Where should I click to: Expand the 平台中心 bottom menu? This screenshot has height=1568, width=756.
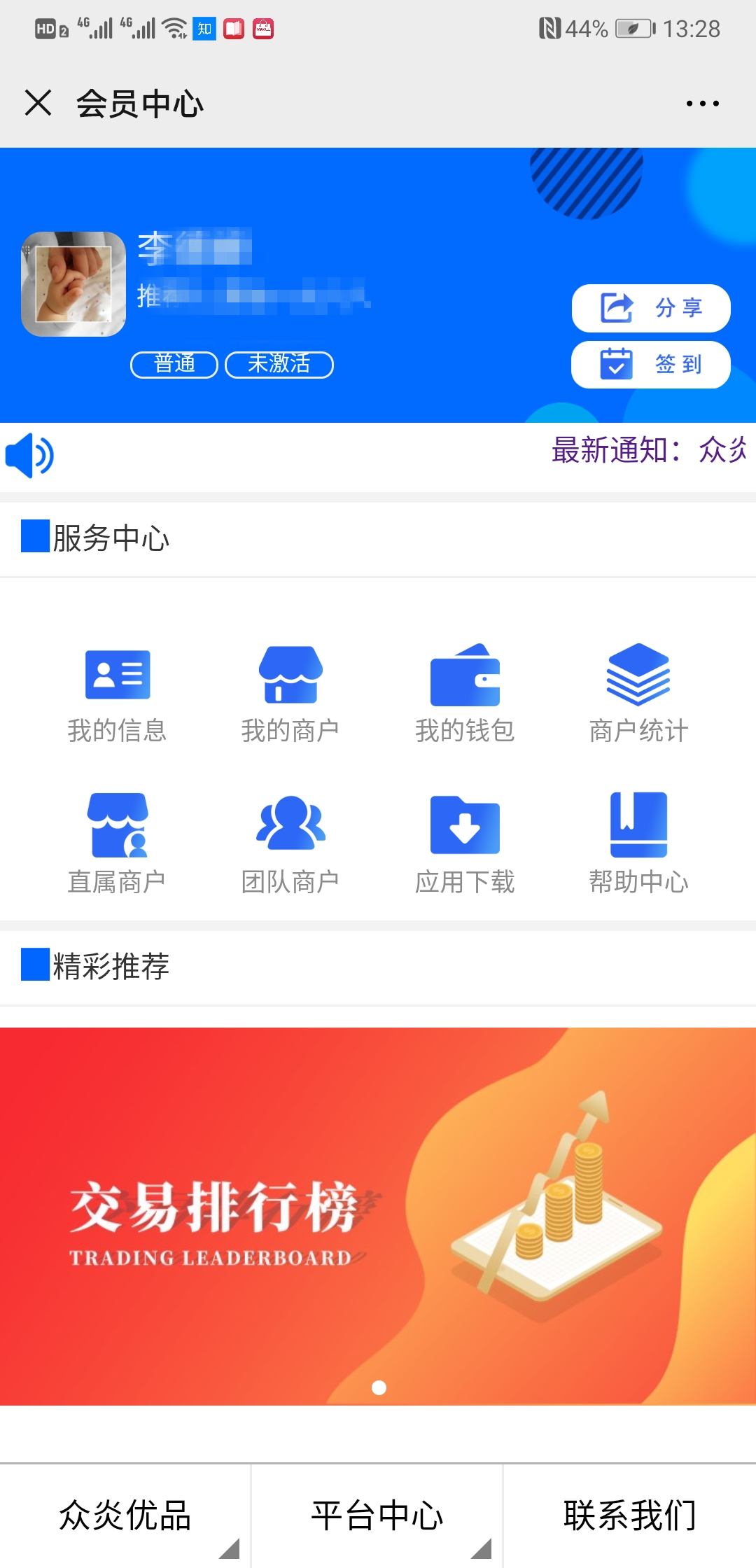377,1516
